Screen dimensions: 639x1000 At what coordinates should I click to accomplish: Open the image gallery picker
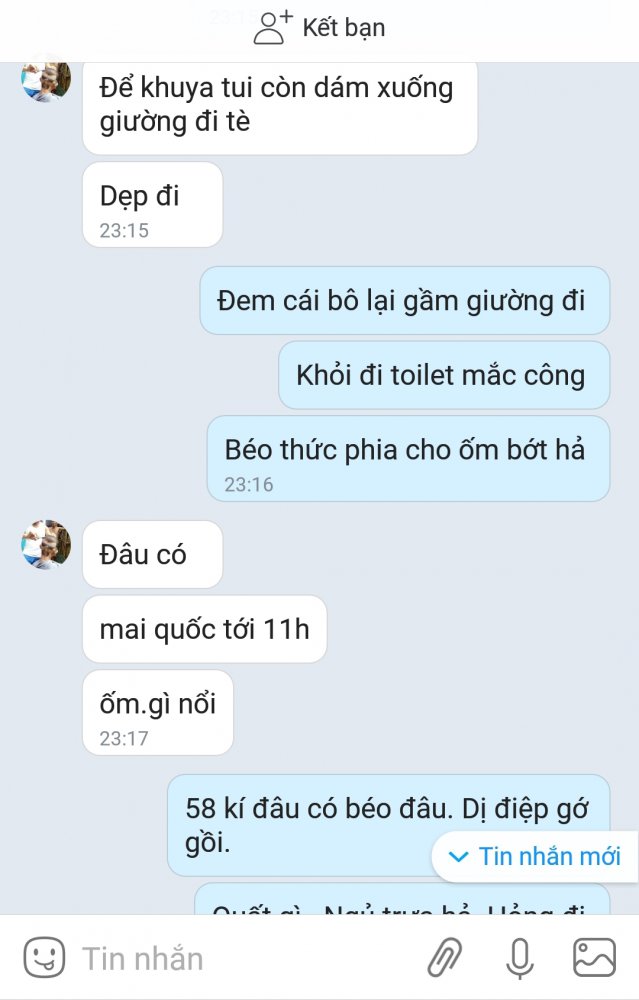pyautogui.click(x=594, y=958)
